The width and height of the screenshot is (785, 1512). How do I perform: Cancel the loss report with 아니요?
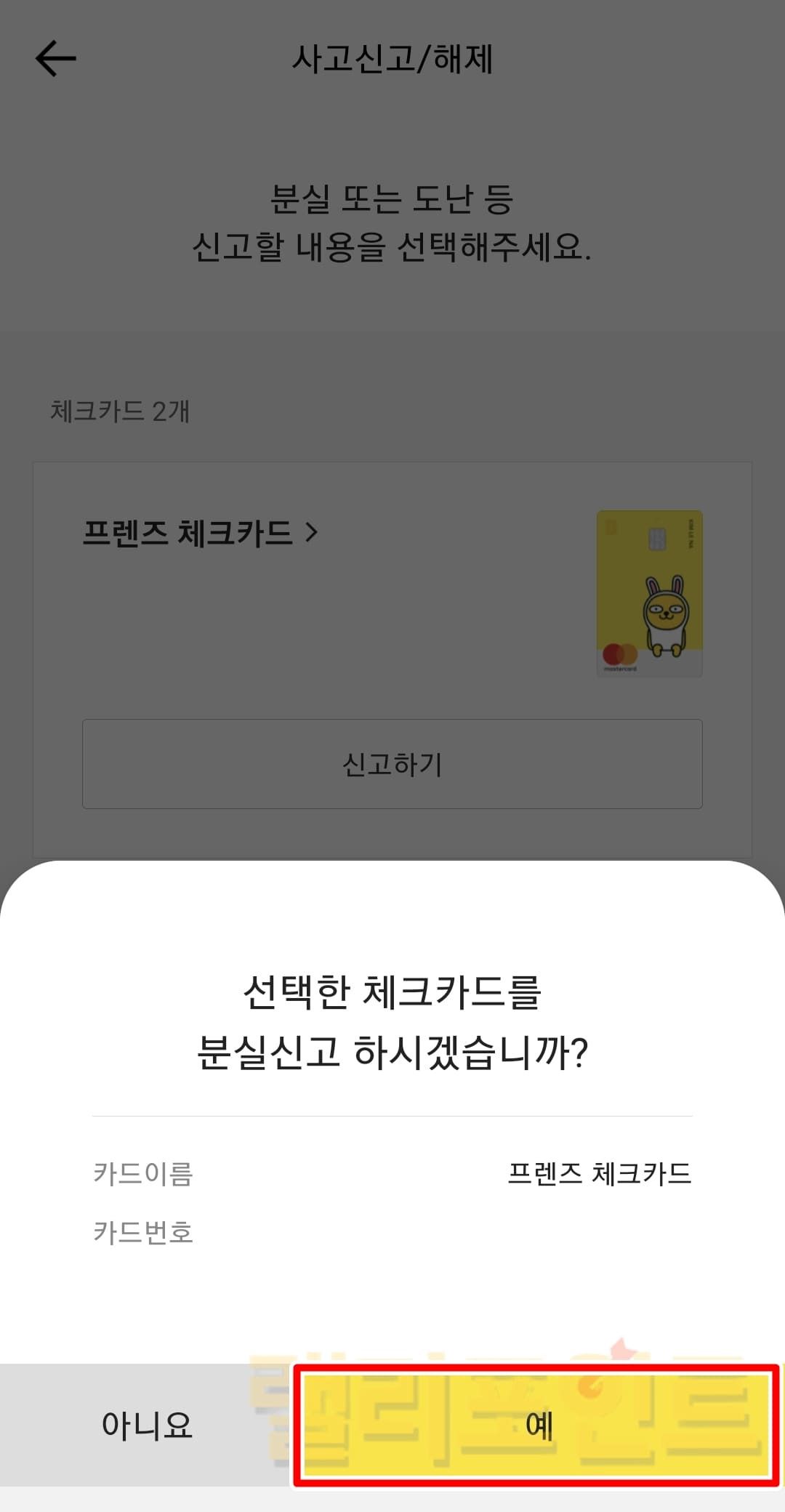(147, 1426)
